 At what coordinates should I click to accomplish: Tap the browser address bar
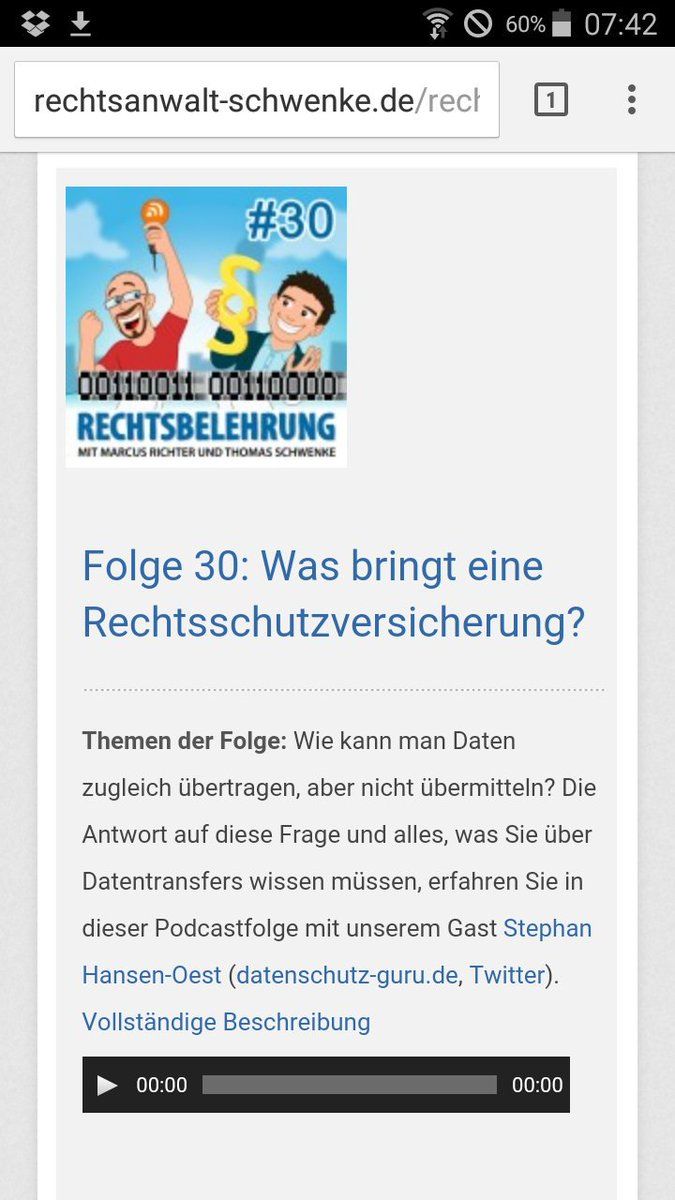256,100
